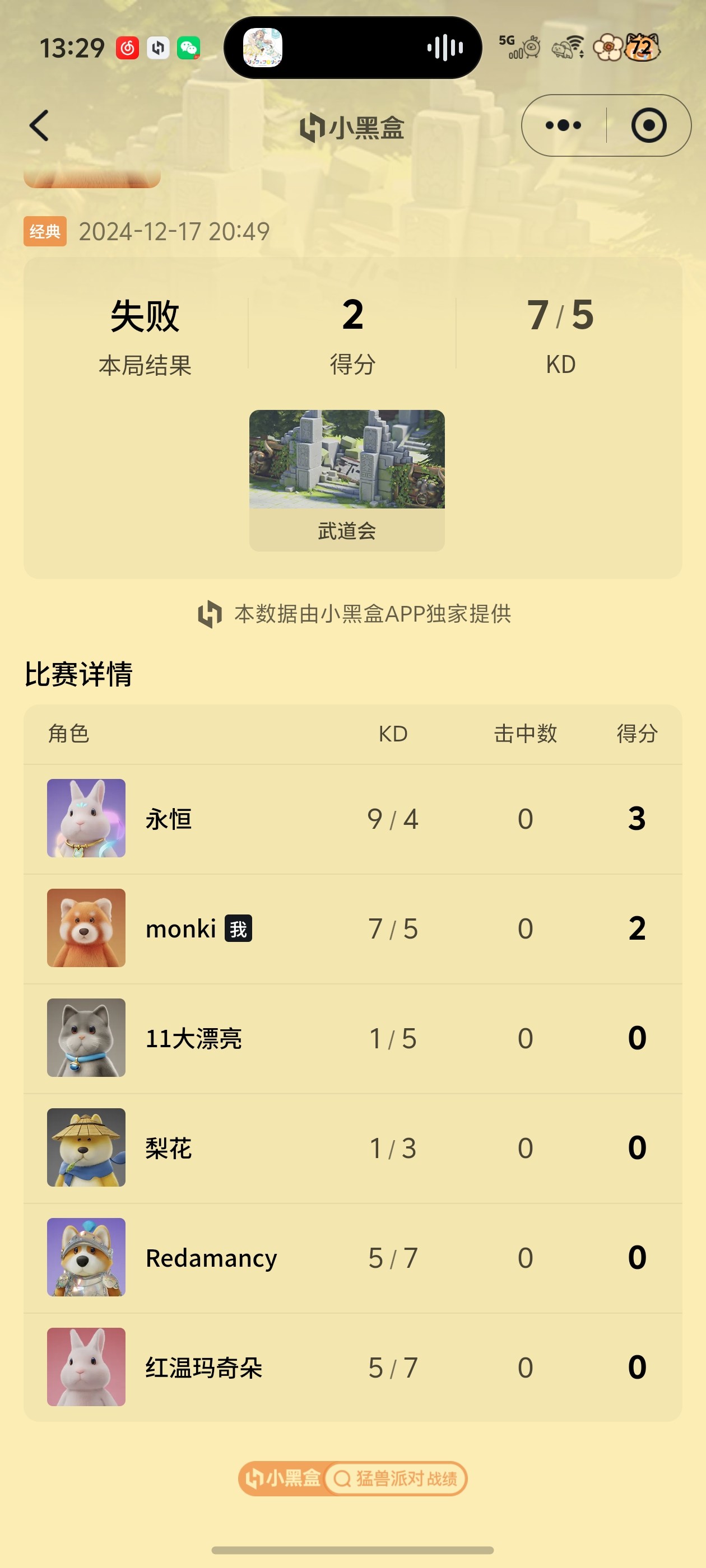Go back to the previous page
Image resolution: width=706 pixels, height=1568 pixels.
pyautogui.click(x=39, y=126)
